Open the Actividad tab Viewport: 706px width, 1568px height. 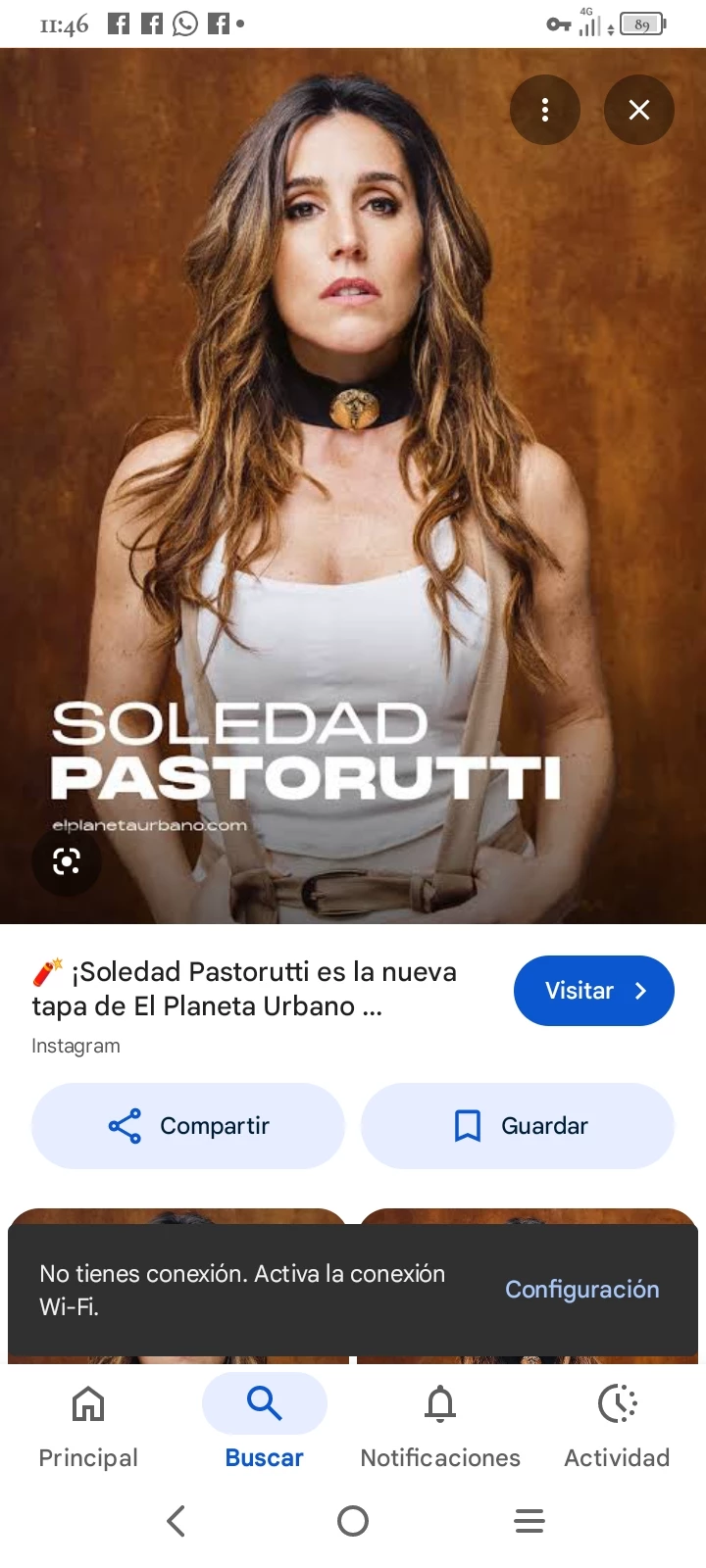click(x=617, y=1426)
